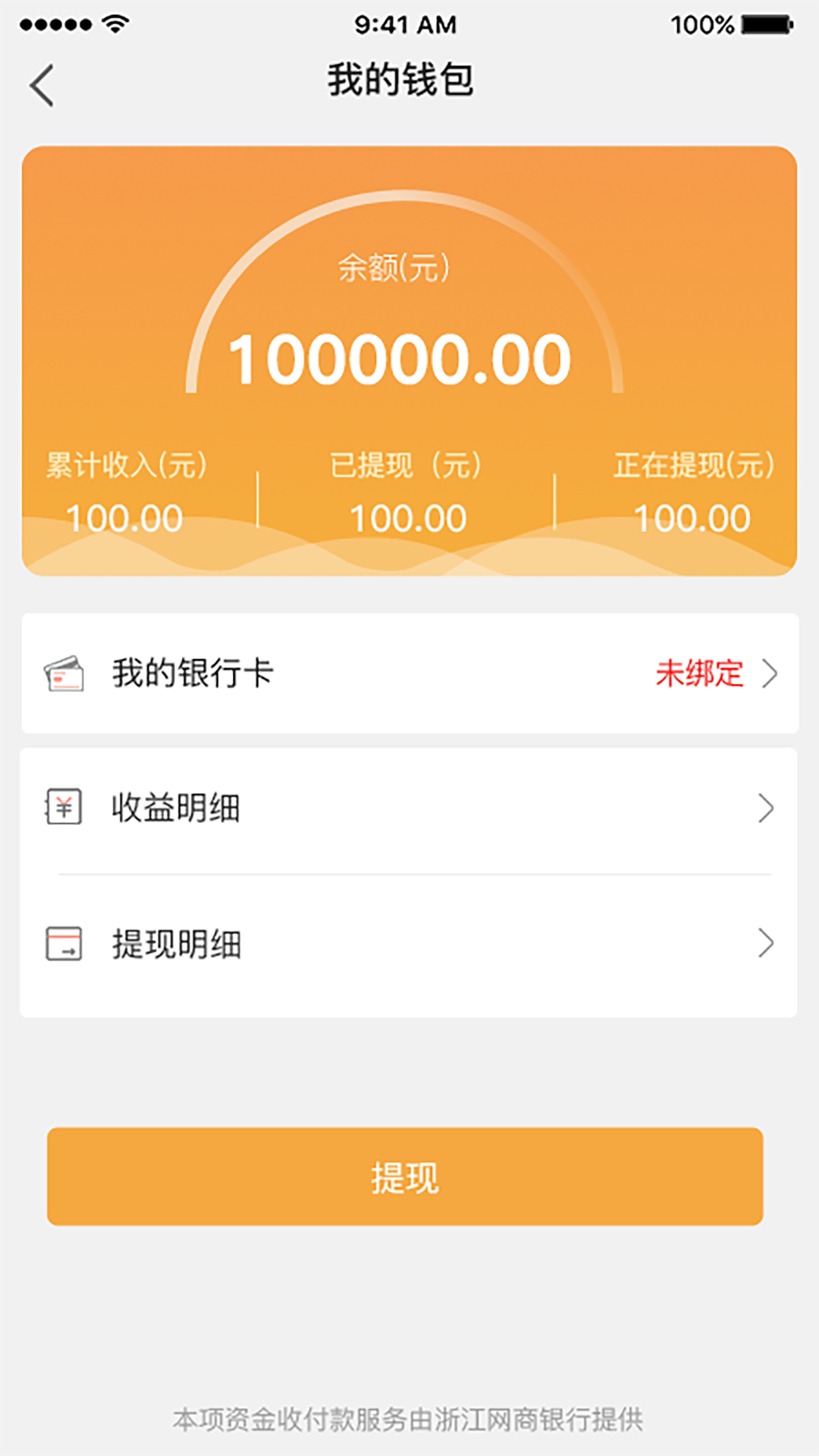Tap the 提现 button to withdraw
Image resolution: width=819 pixels, height=1456 pixels.
point(404,1176)
